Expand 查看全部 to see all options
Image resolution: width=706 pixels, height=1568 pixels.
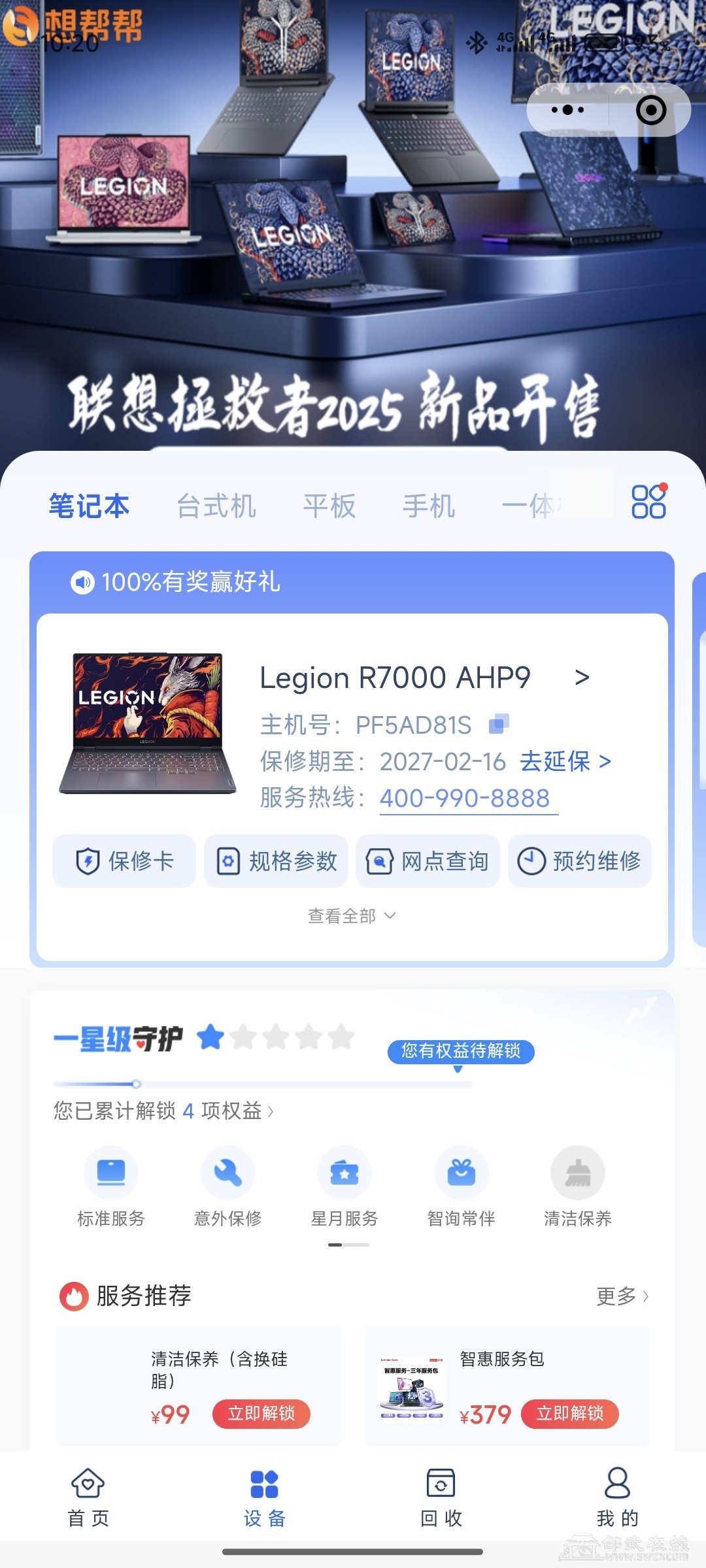(x=352, y=916)
